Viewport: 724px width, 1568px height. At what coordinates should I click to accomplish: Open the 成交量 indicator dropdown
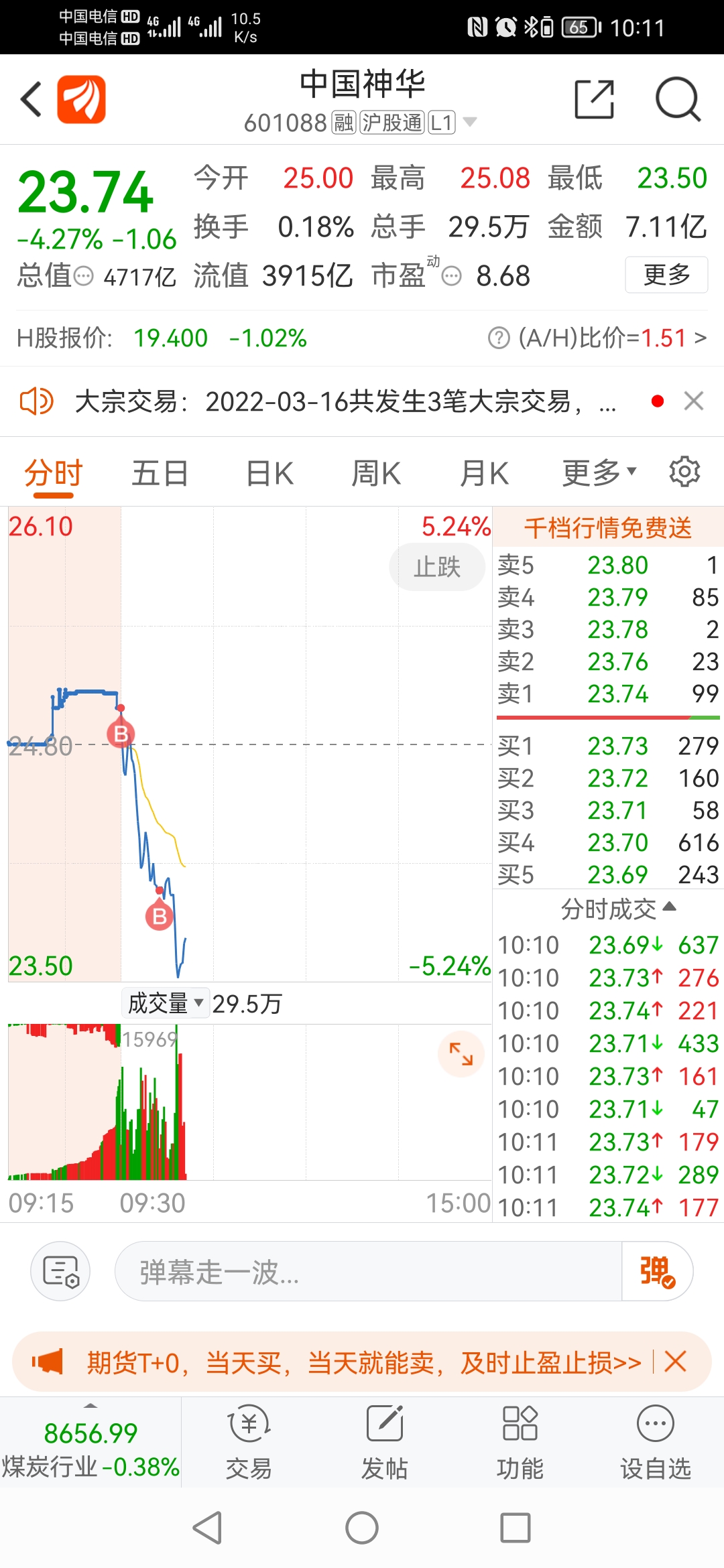[165, 1003]
